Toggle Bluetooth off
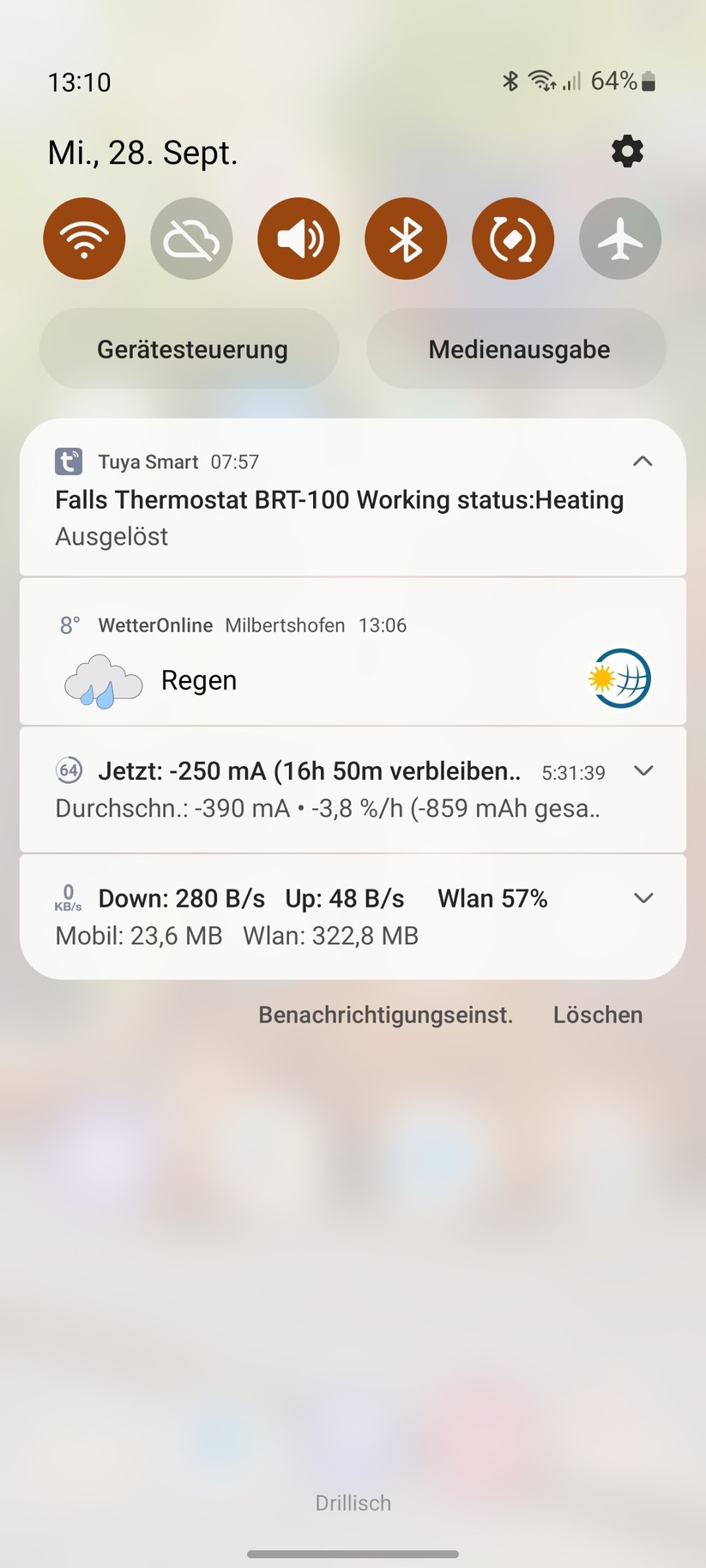Viewport: 706px width, 1568px height. pyautogui.click(x=406, y=238)
